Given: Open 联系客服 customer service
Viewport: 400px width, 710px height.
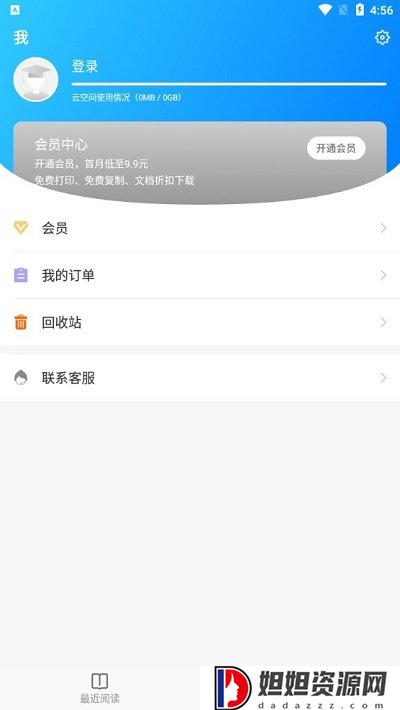Looking at the screenshot, I should 200,378.
